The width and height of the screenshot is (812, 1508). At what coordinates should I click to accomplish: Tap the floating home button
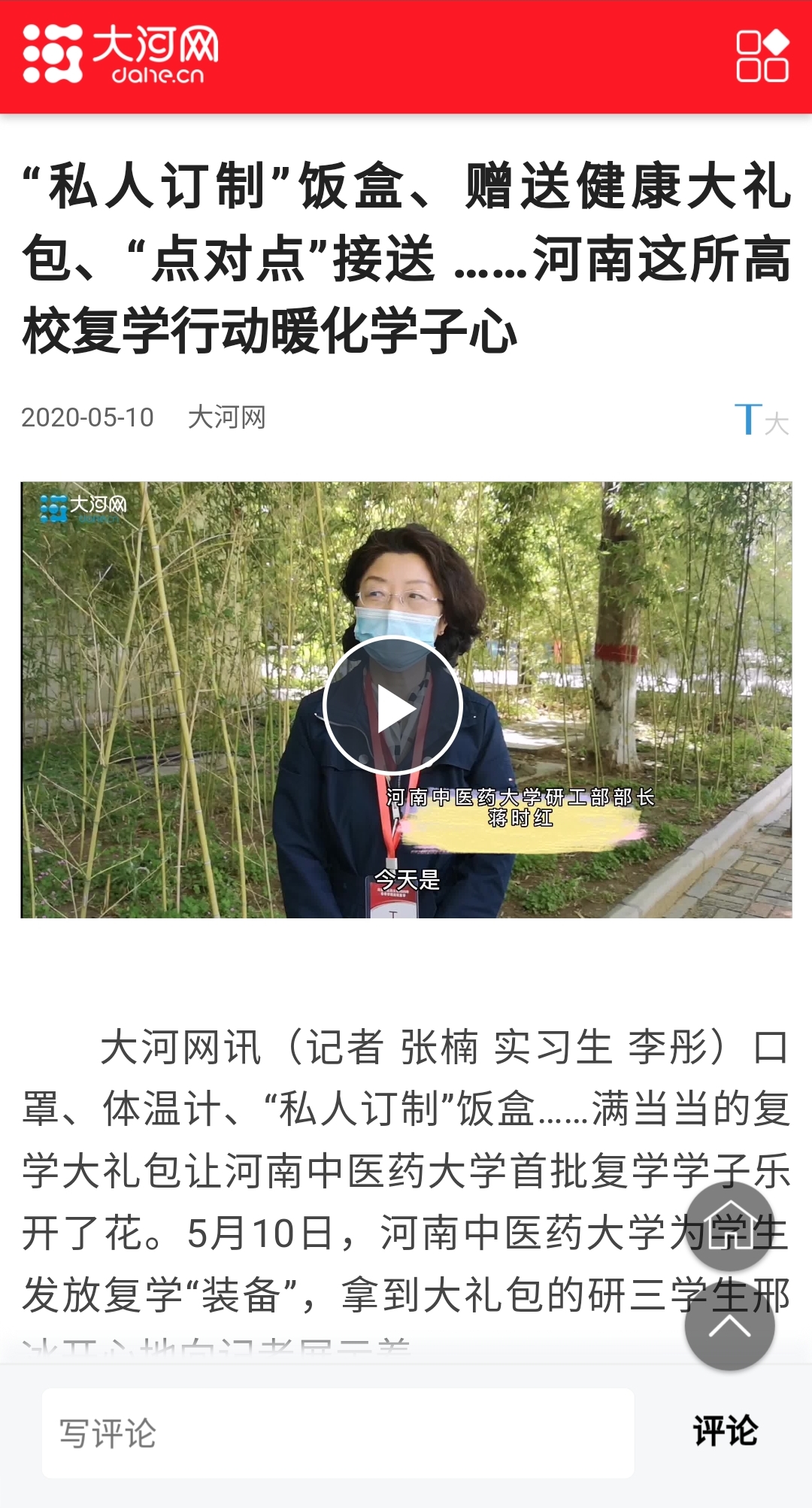click(x=729, y=1227)
